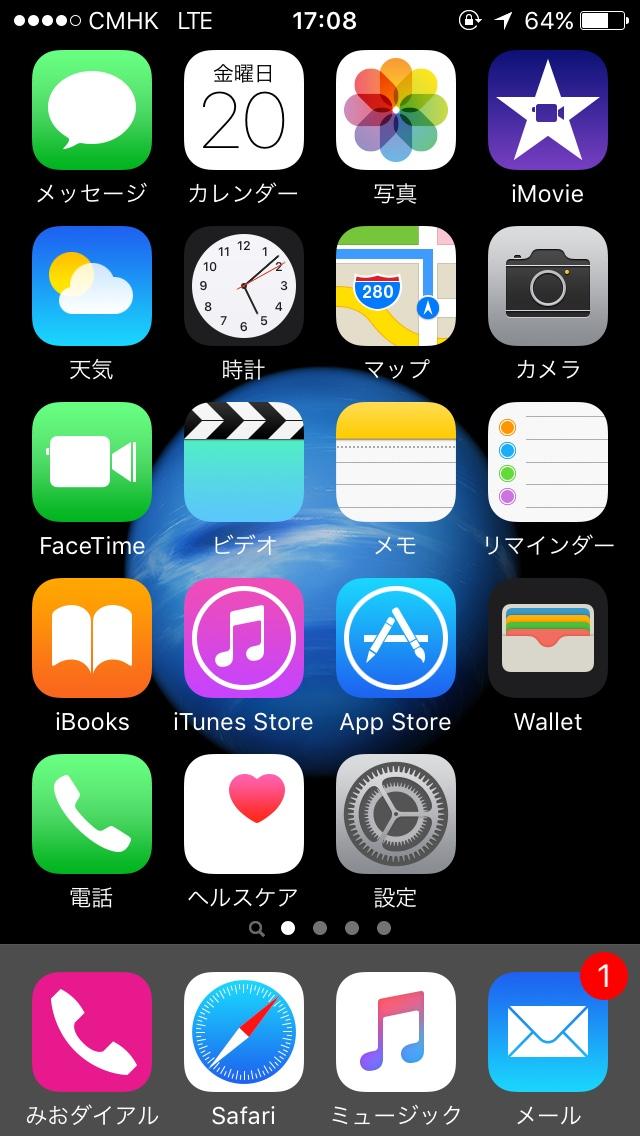This screenshot has height=1136, width=640.
Task: Open the メモ app
Action: [396, 462]
